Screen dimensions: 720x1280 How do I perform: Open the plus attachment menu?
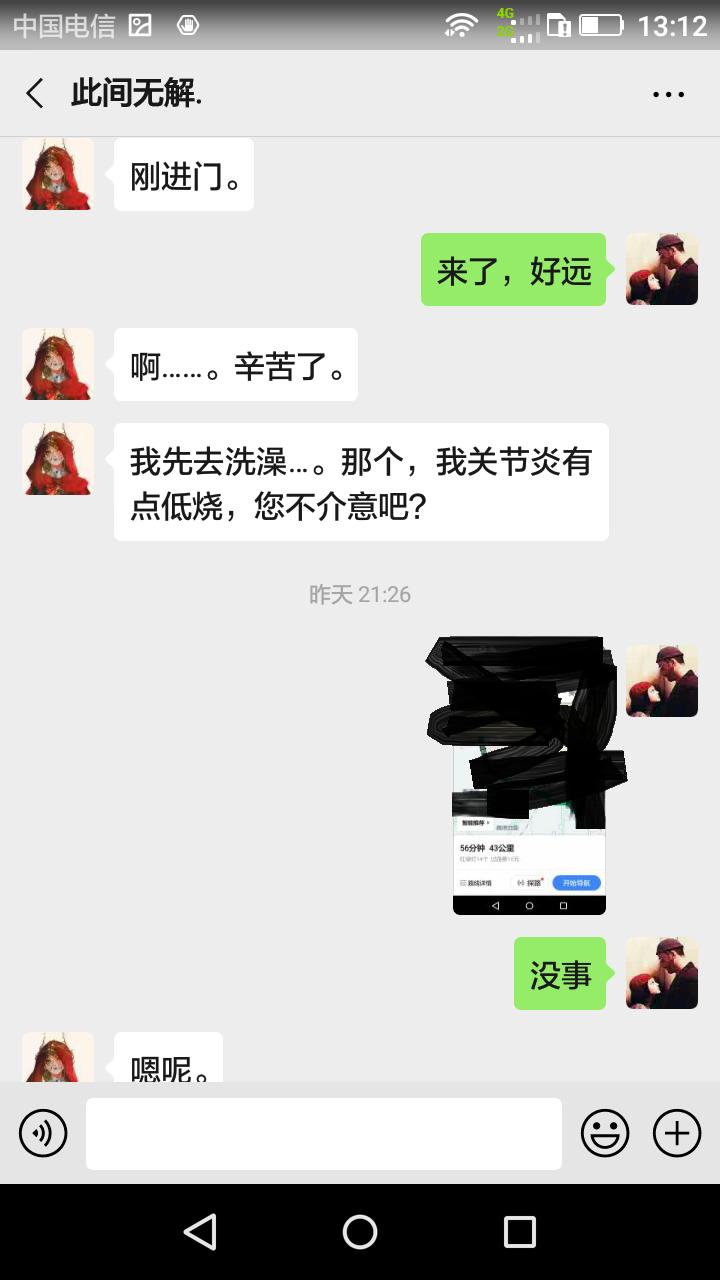click(677, 1133)
